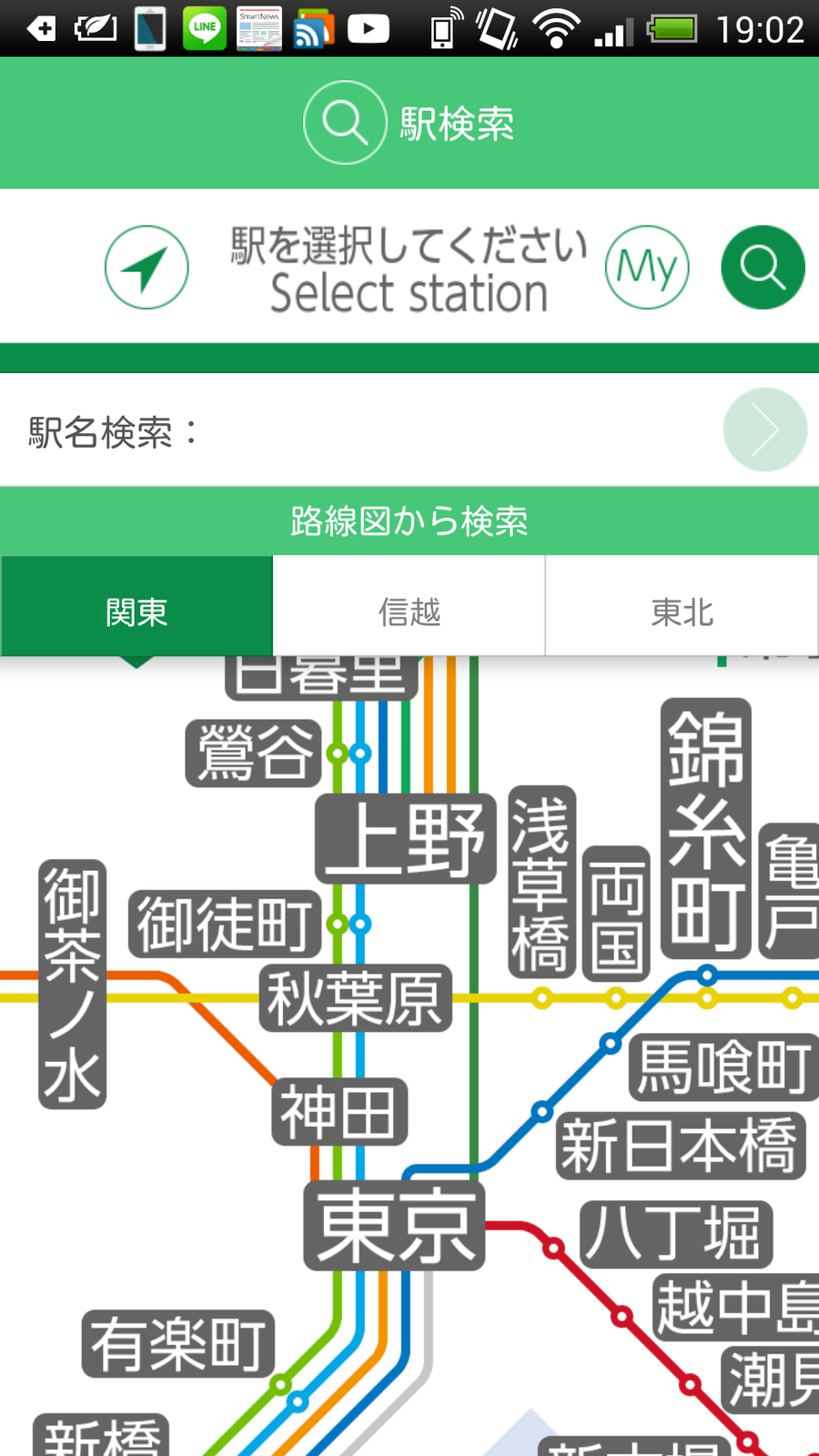Choose 御徒町 station on the map
The height and width of the screenshot is (1456, 819).
[x=225, y=924]
